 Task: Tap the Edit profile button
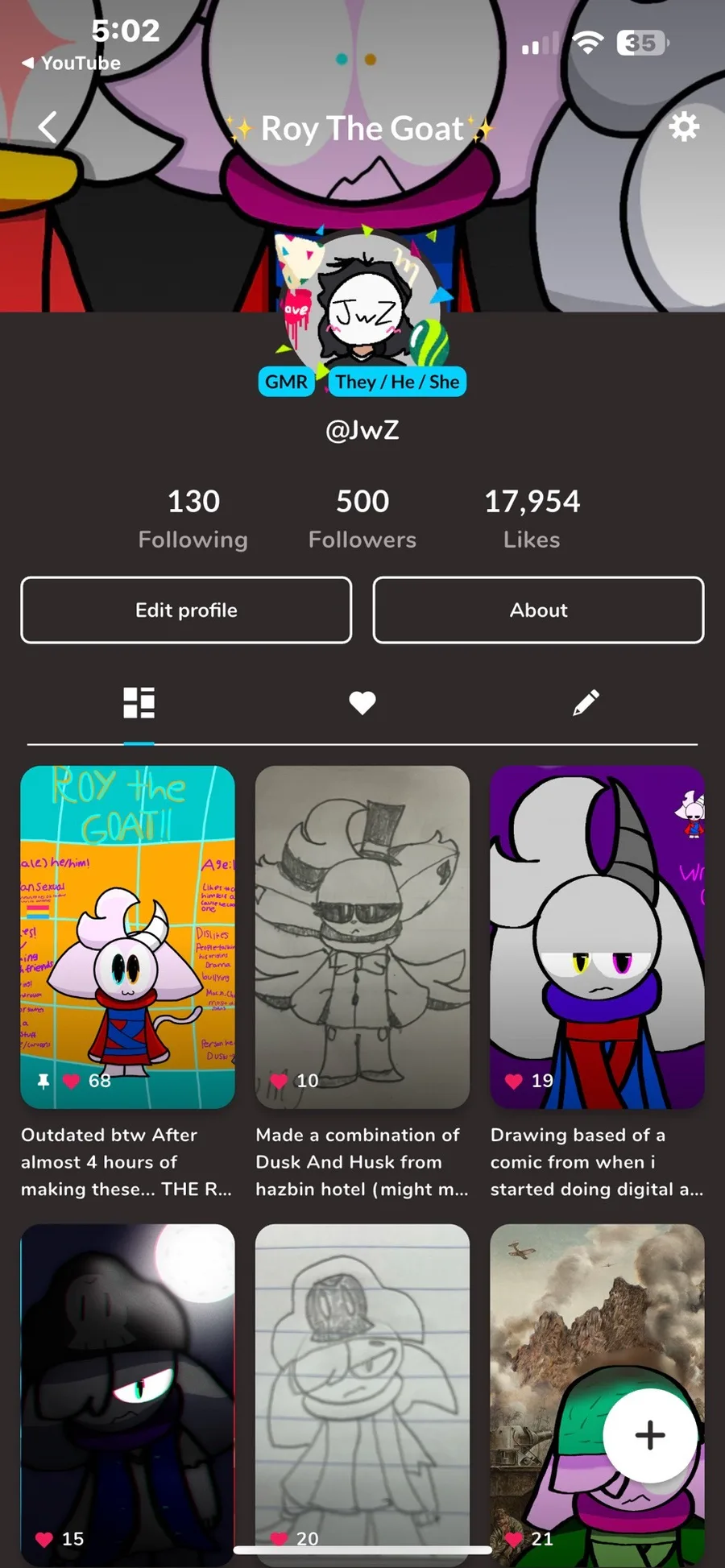click(x=186, y=610)
